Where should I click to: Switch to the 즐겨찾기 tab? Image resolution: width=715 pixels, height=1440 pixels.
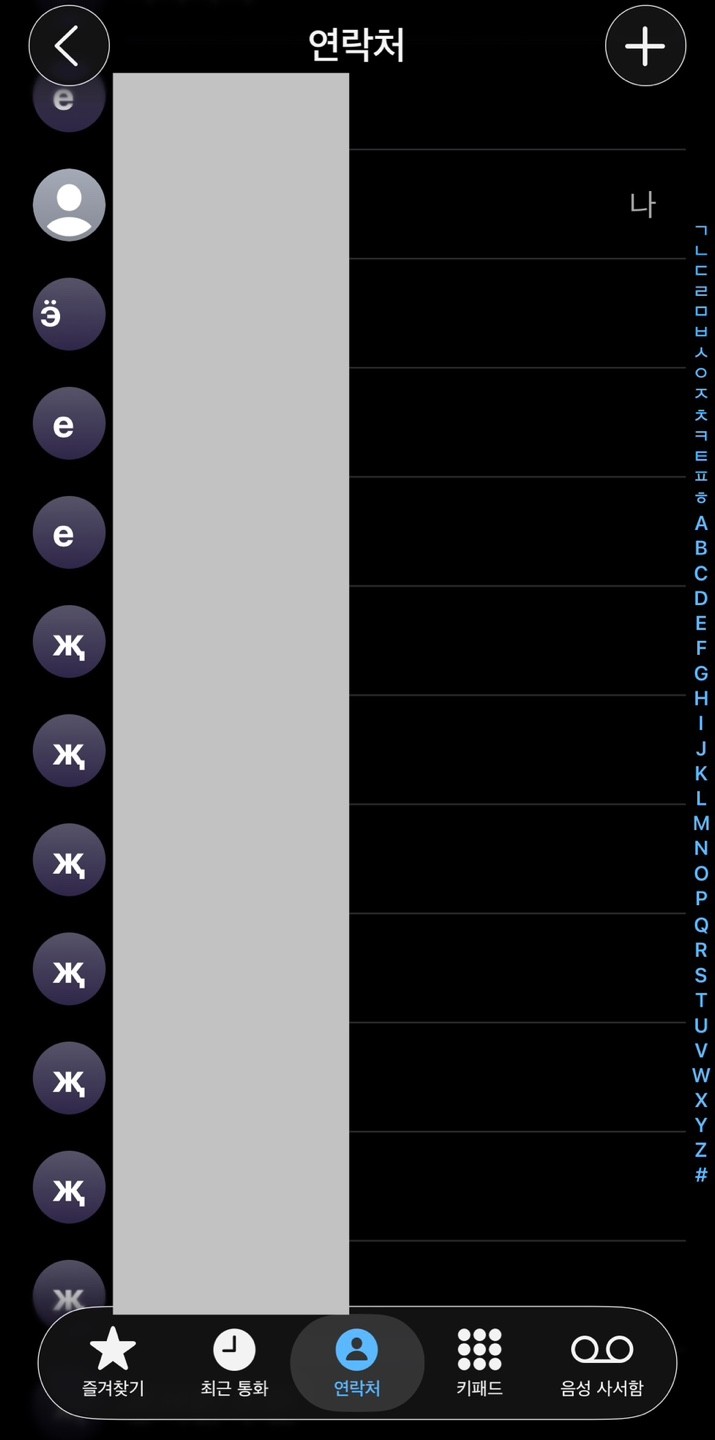pos(113,1362)
